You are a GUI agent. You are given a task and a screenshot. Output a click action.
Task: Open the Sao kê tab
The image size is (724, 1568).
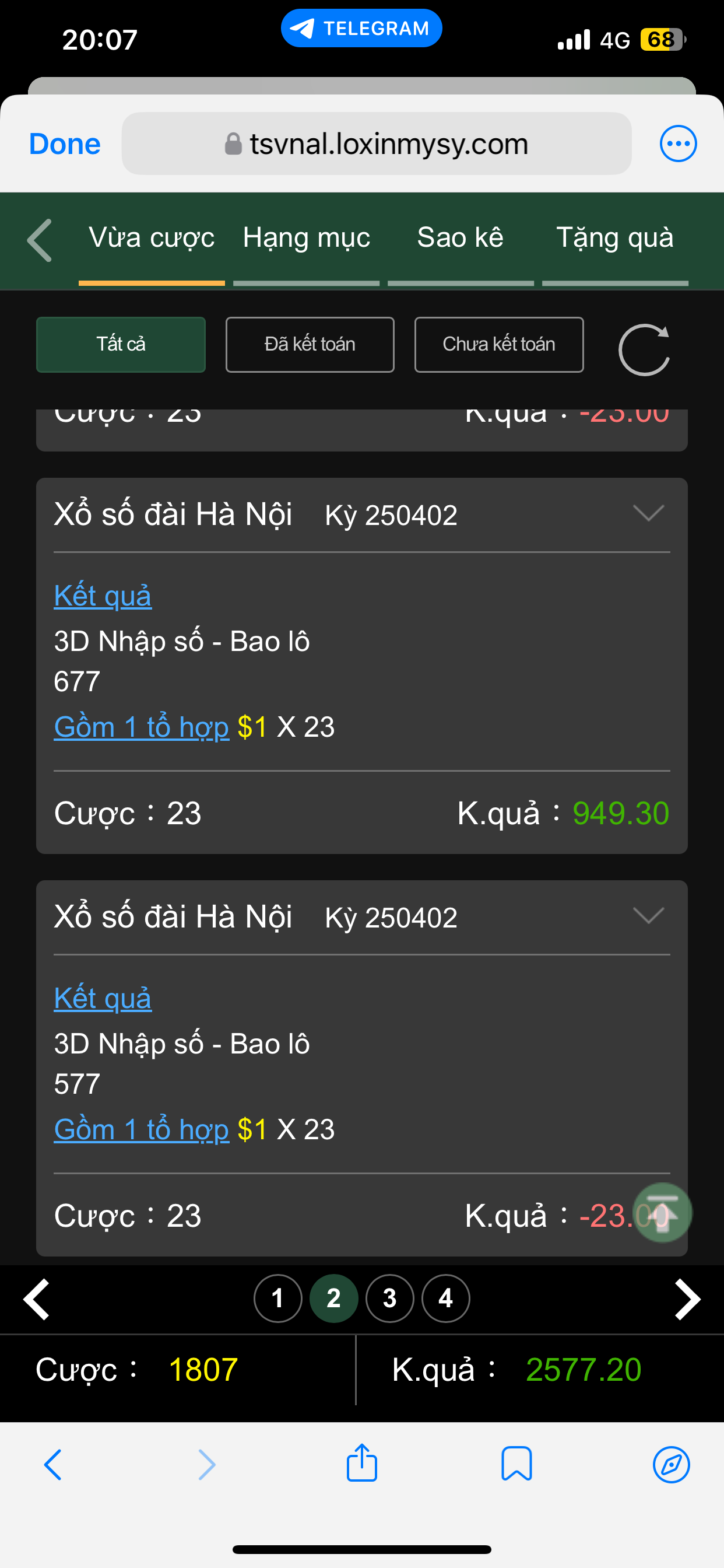point(460,238)
